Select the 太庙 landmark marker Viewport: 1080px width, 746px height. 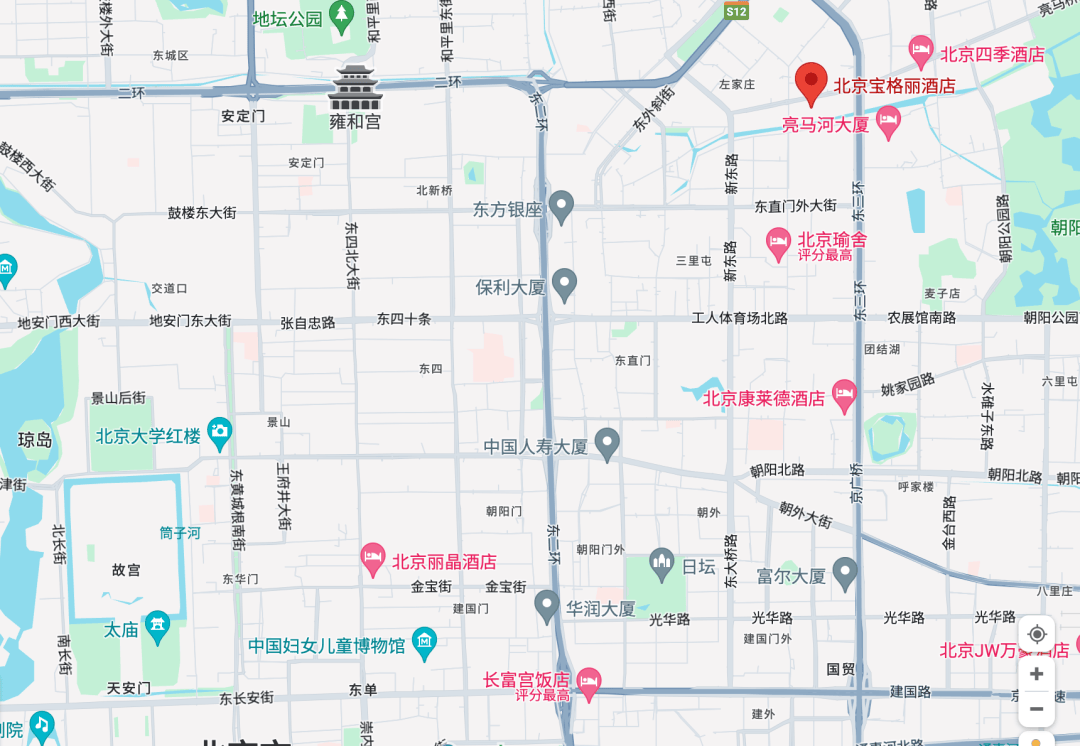click(157, 627)
